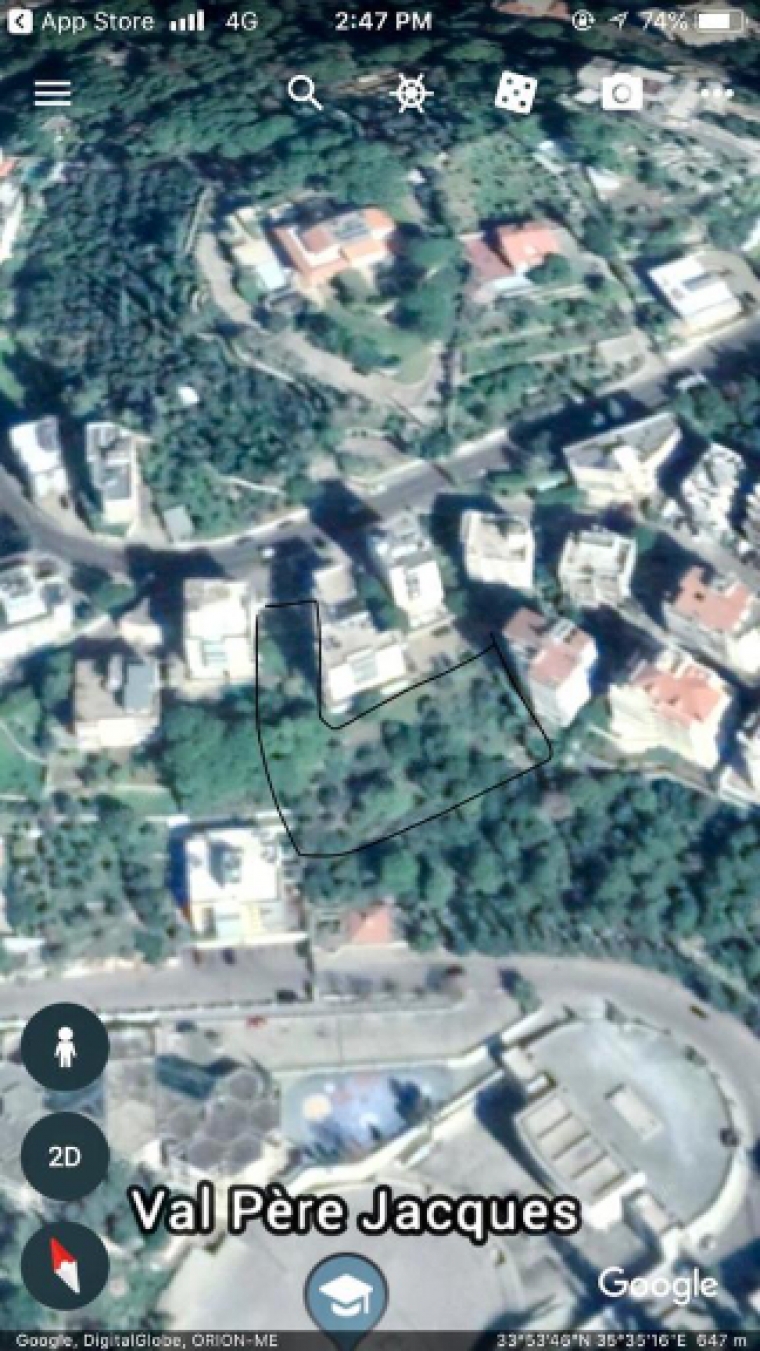This screenshot has width=760, height=1351.
Task: Open the camera postcard tool
Action: [x=622, y=93]
